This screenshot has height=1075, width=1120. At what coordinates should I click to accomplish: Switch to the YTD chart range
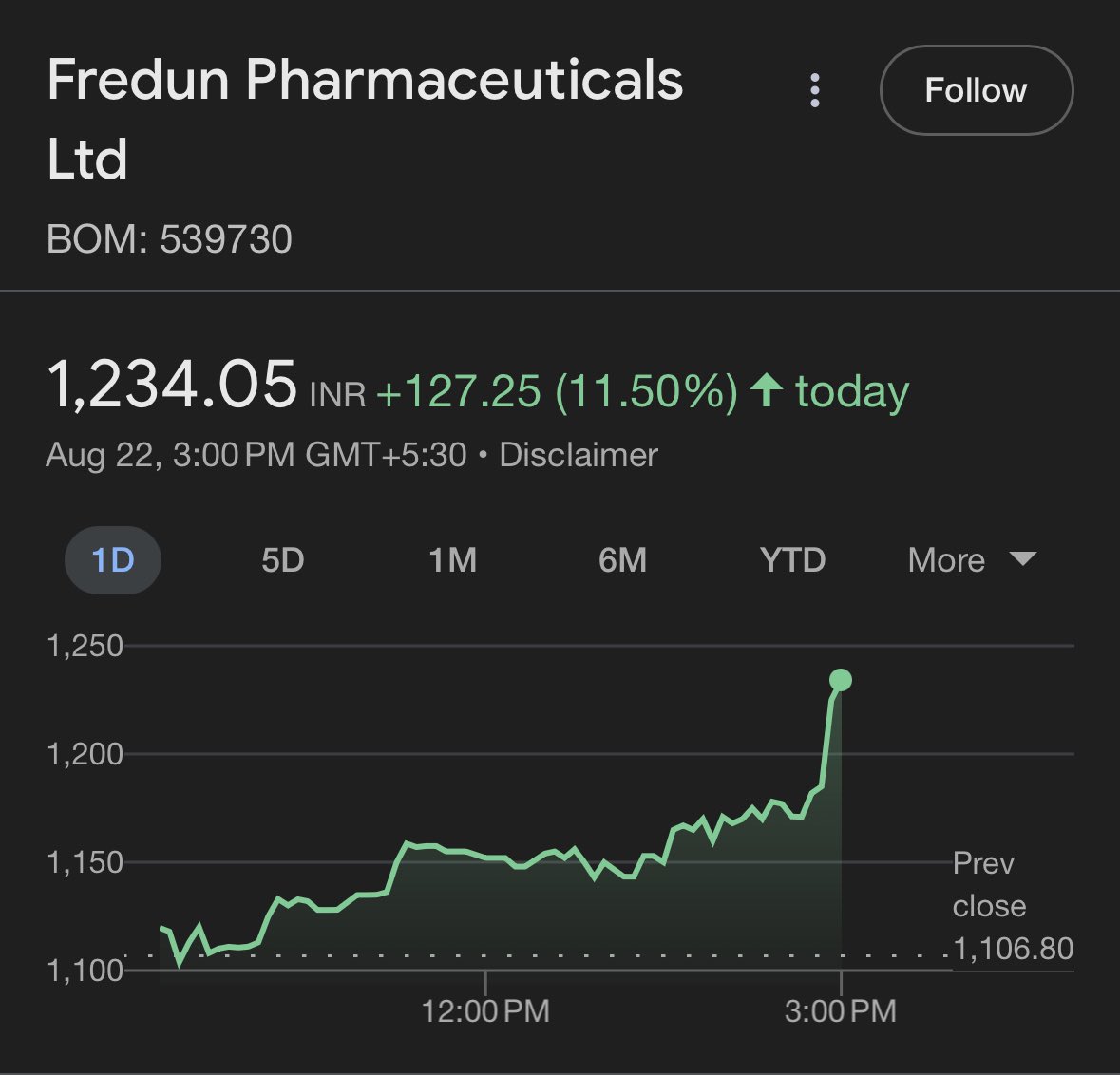point(793,560)
